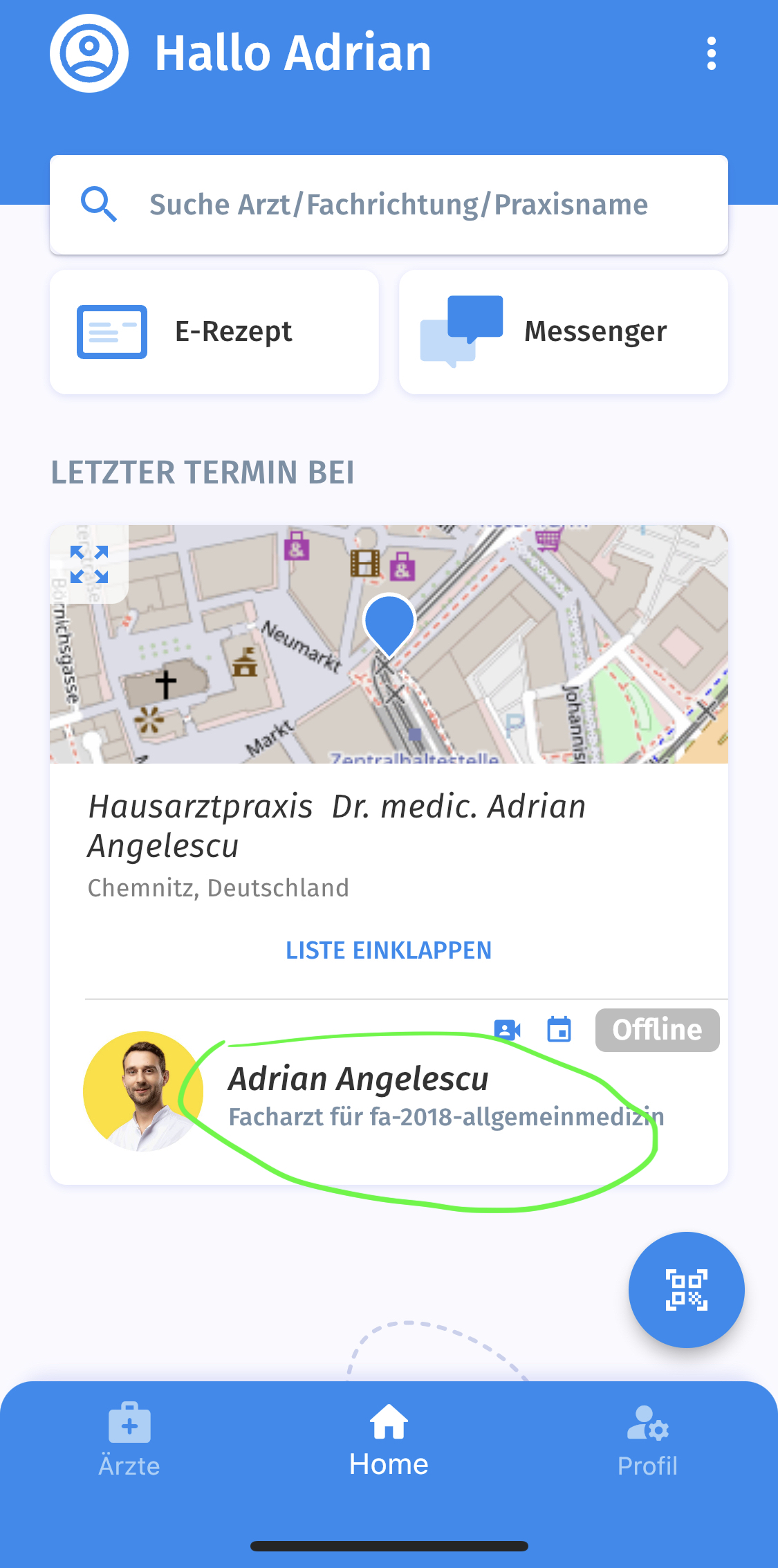The width and height of the screenshot is (778, 1568).
Task: Open the E-Rezept card
Action: click(214, 332)
